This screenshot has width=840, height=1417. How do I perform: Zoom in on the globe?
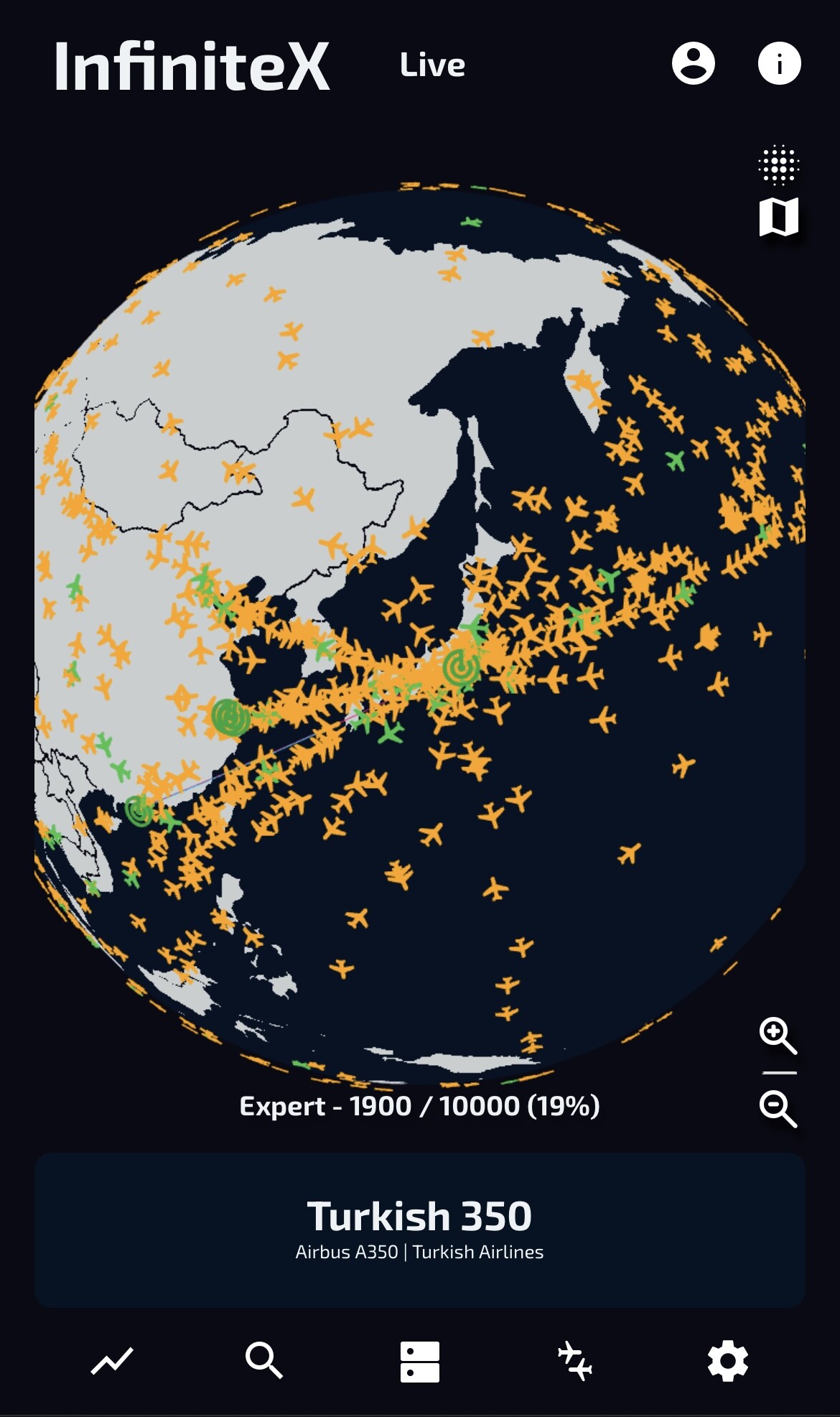(778, 1035)
